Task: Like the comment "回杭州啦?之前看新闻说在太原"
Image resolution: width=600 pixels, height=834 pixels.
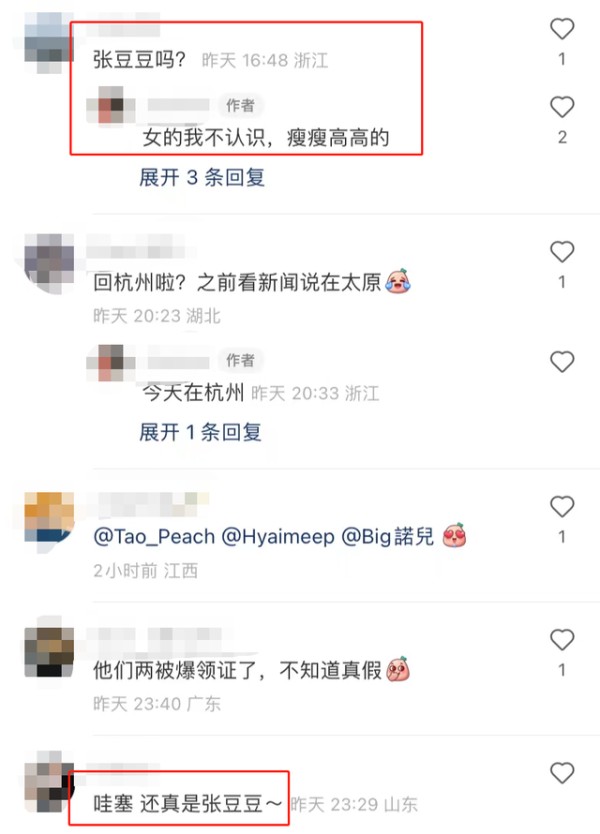Action: click(562, 251)
